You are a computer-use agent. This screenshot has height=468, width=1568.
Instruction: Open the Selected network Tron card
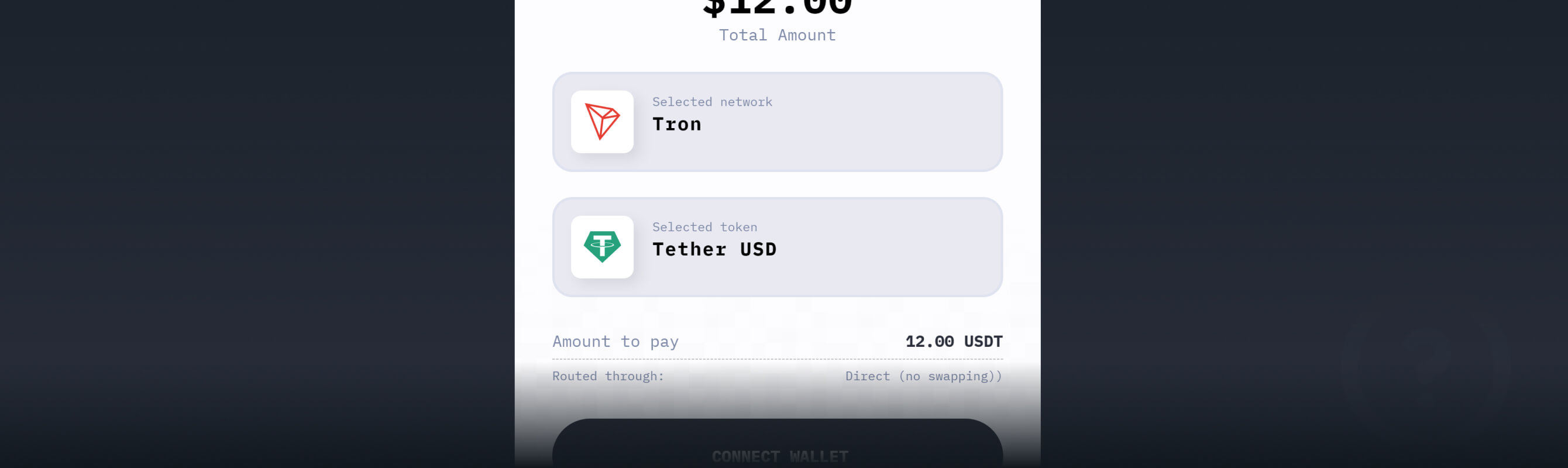click(x=777, y=122)
